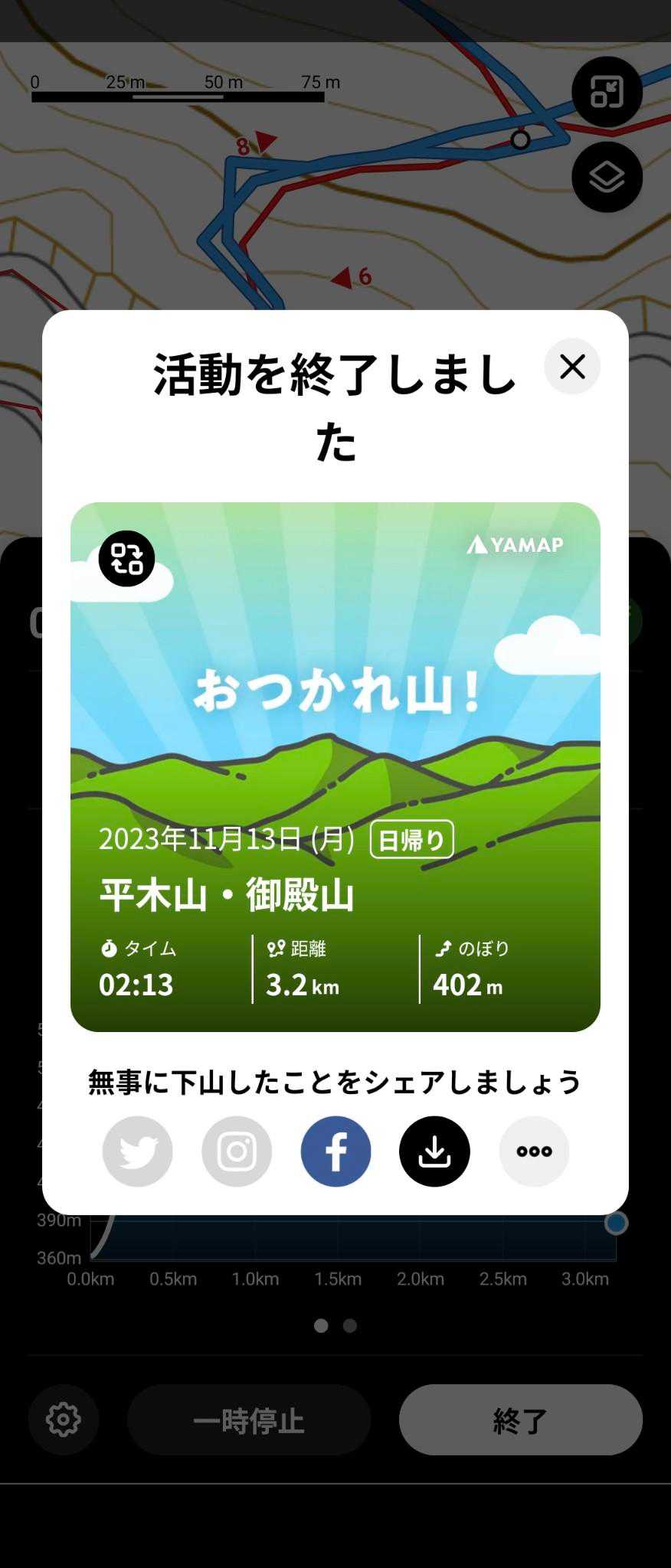Open more sharing options

534,1151
